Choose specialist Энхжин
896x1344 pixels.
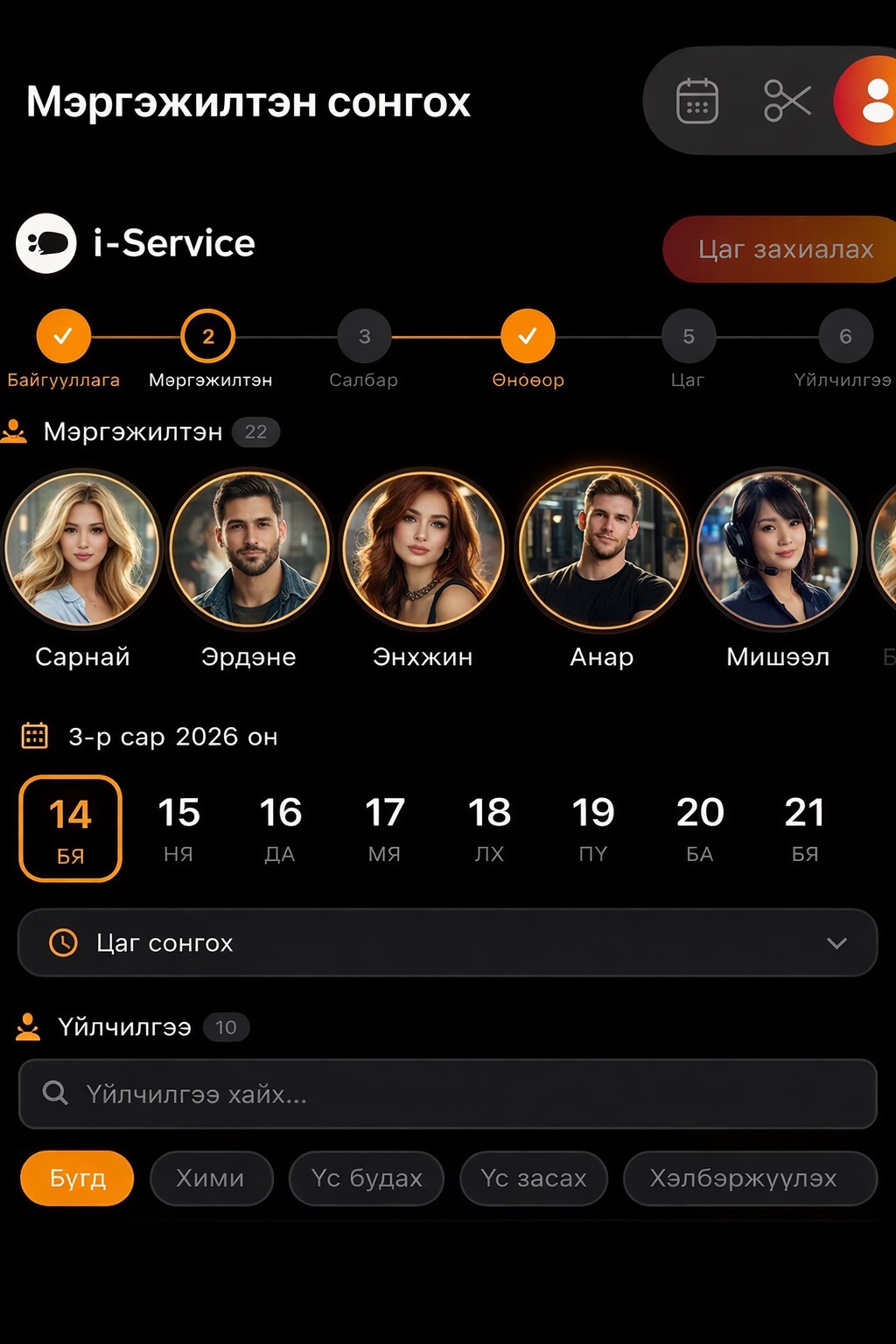(x=423, y=549)
